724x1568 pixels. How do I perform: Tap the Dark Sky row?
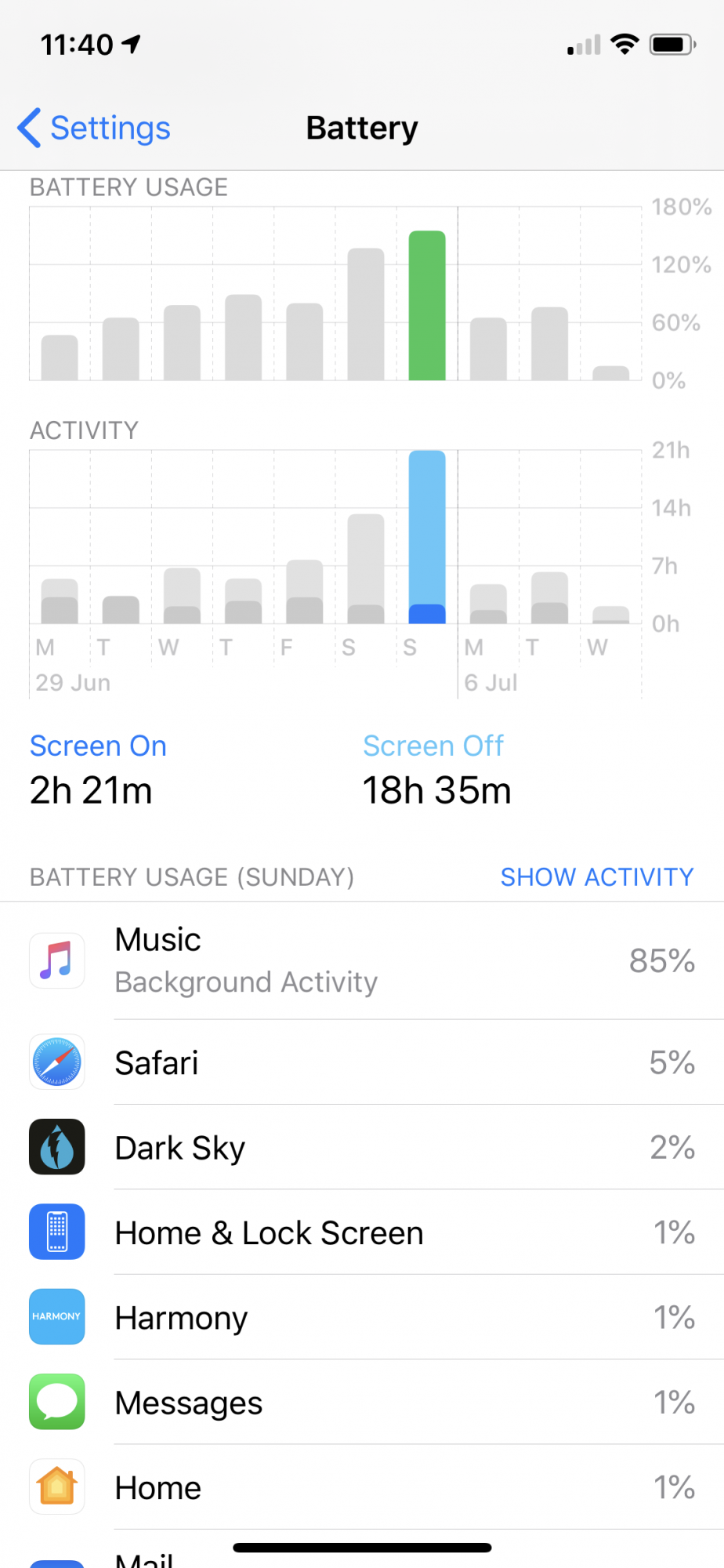[x=362, y=1148]
